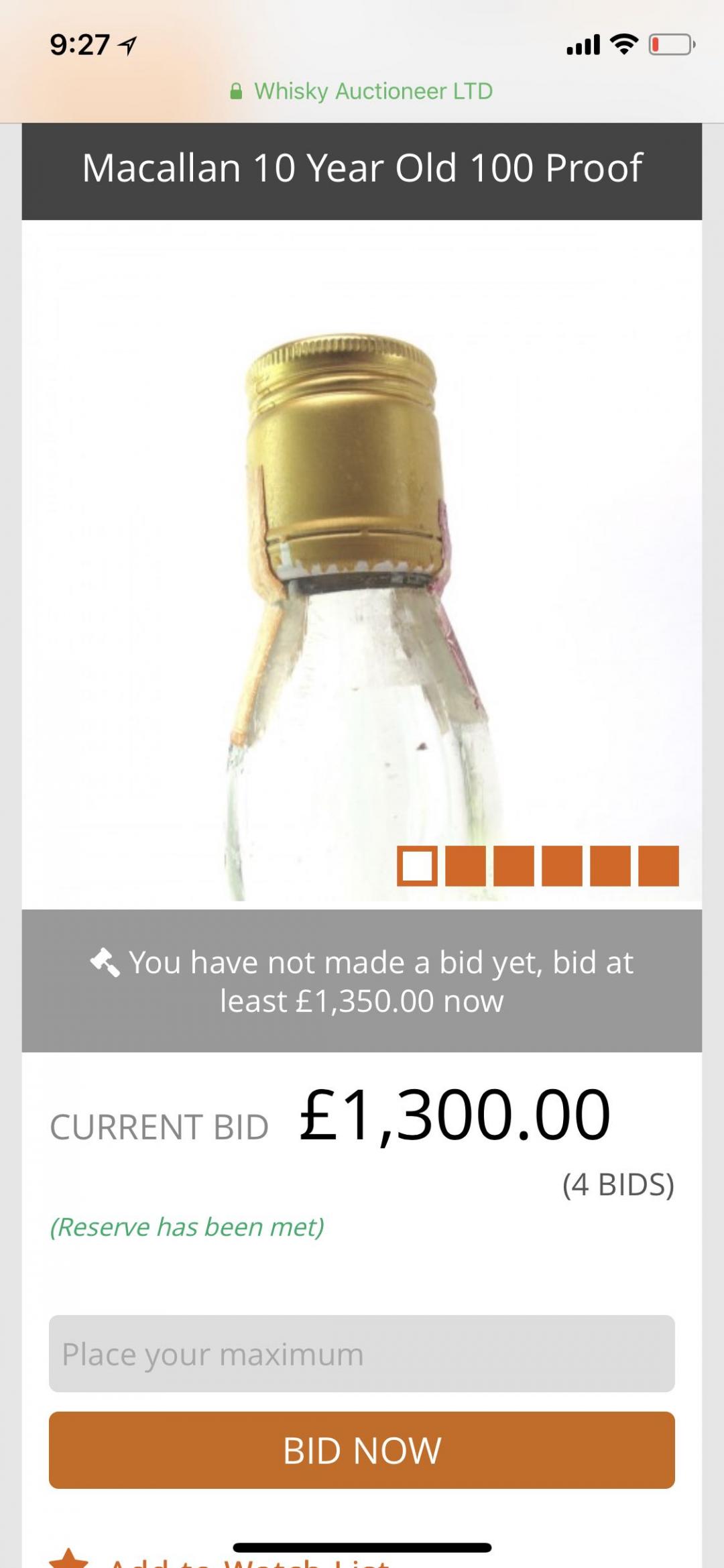
Task: View the fifth image in gallery
Action: point(610,866)
